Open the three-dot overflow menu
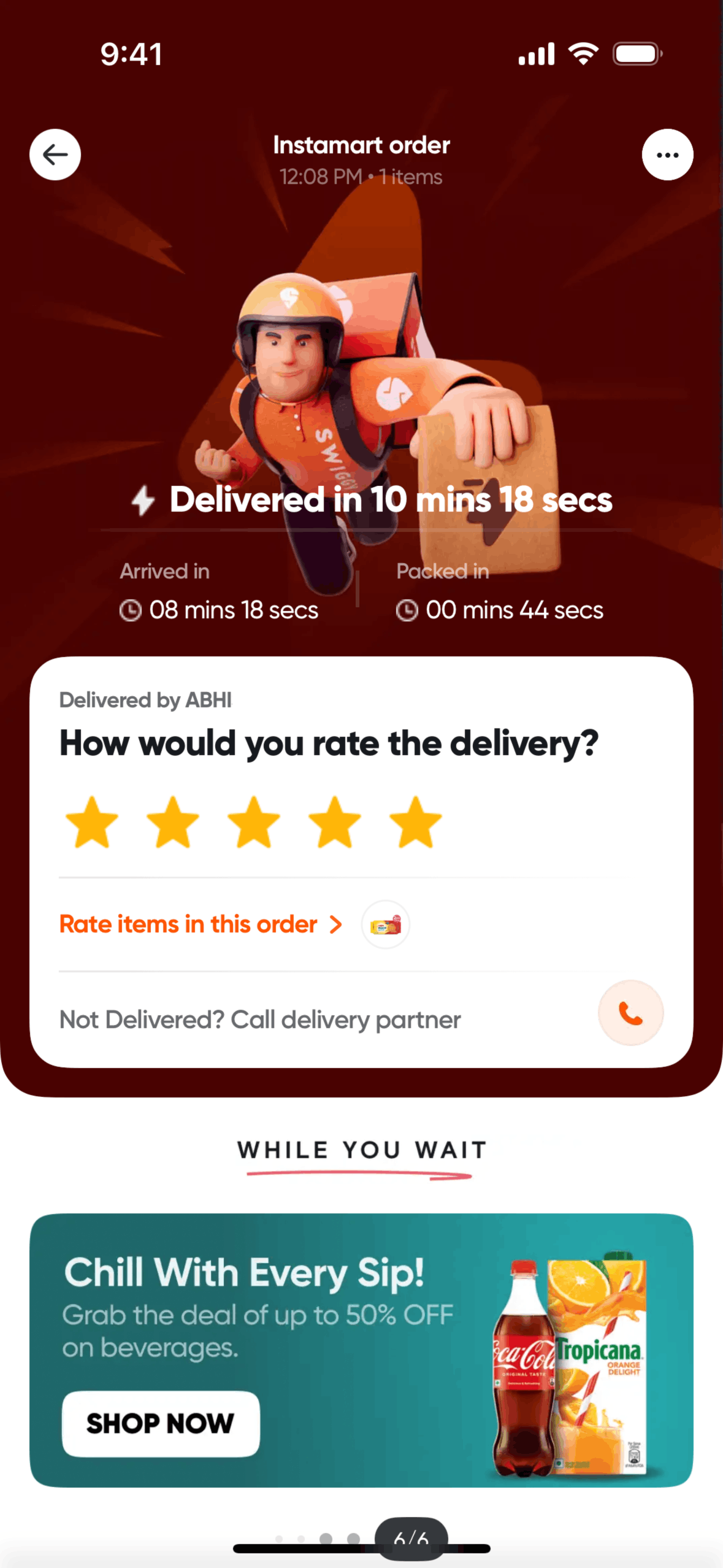The height and width of the screenshot is (1568, 723). 667,155
